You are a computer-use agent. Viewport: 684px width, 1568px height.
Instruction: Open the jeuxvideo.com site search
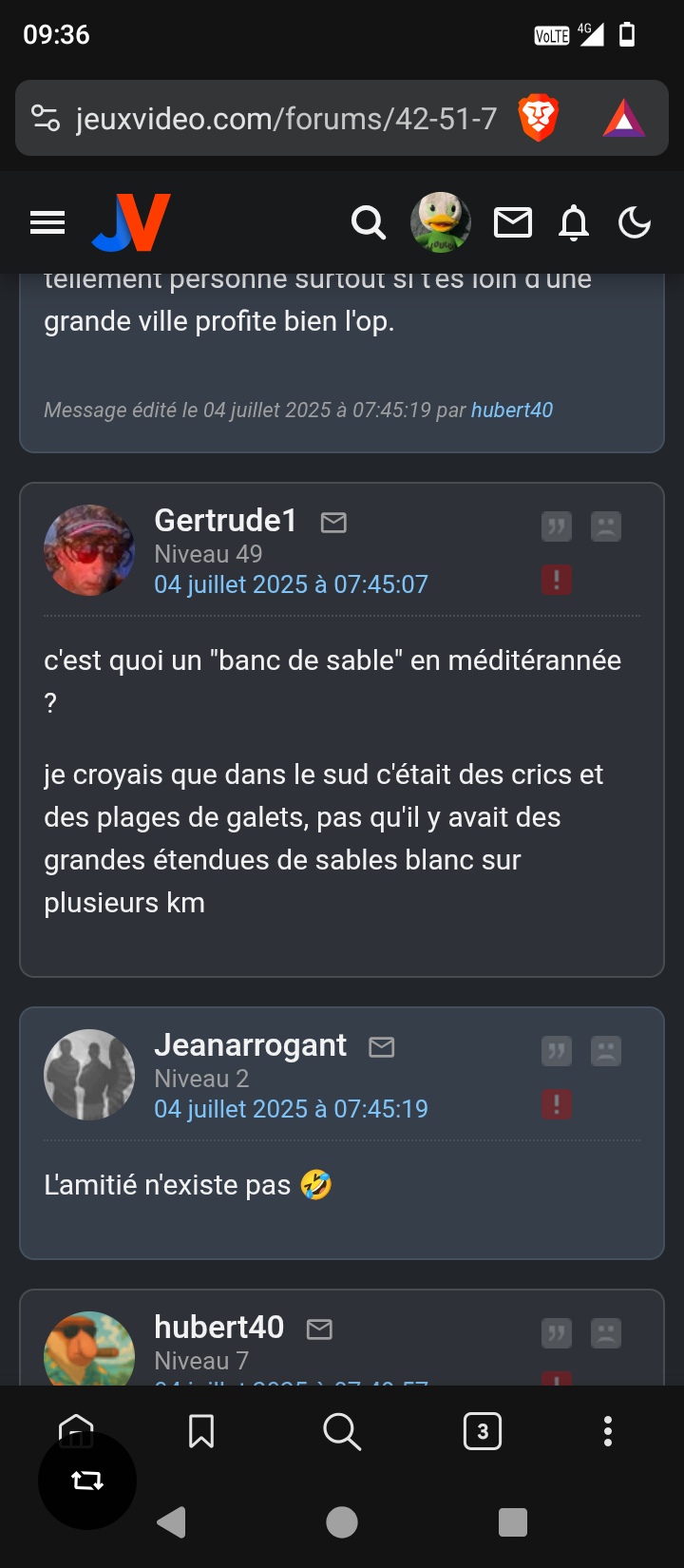(369, 223)
